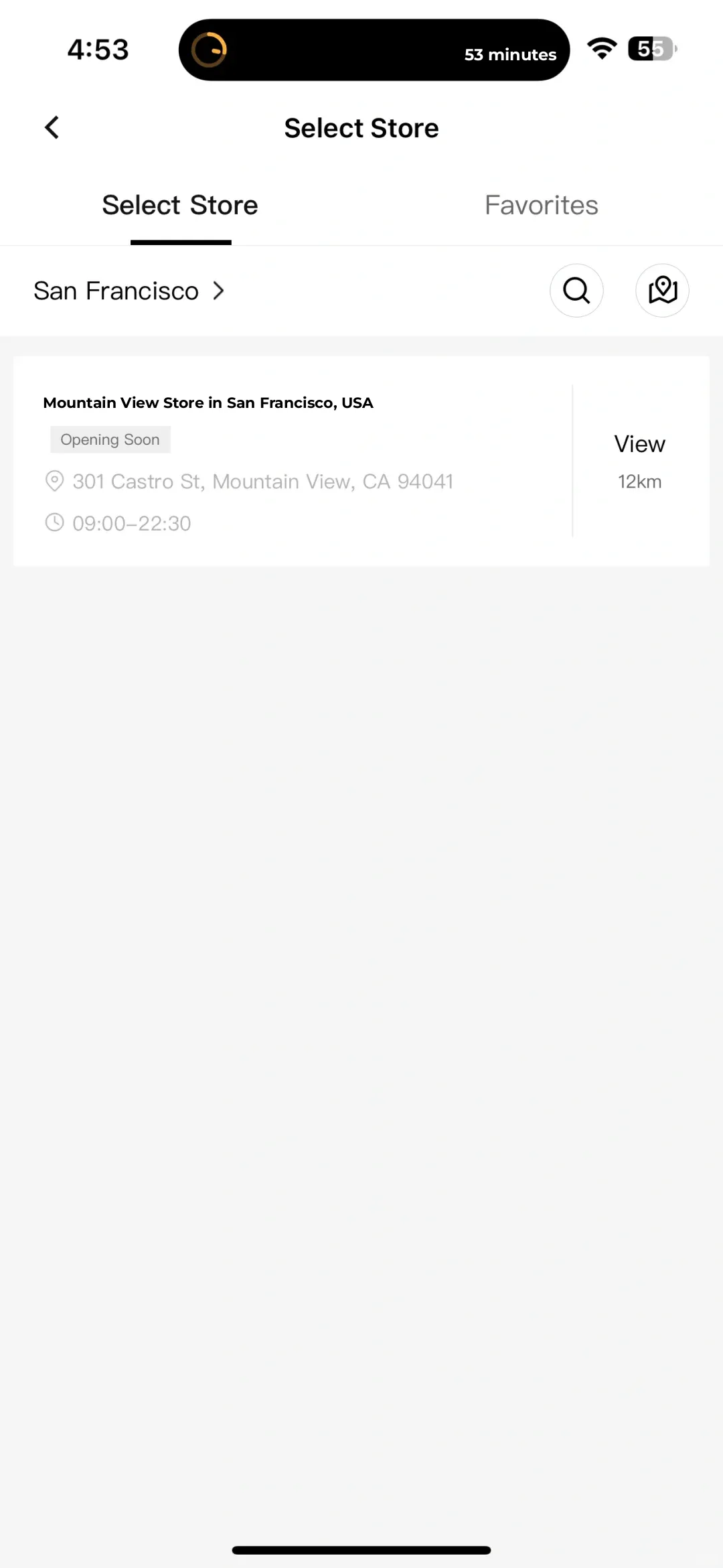Tap the Live Activity timer showing 53 minutes
Viewport: 723px width, 1568px height.
(x=510, y=54)
